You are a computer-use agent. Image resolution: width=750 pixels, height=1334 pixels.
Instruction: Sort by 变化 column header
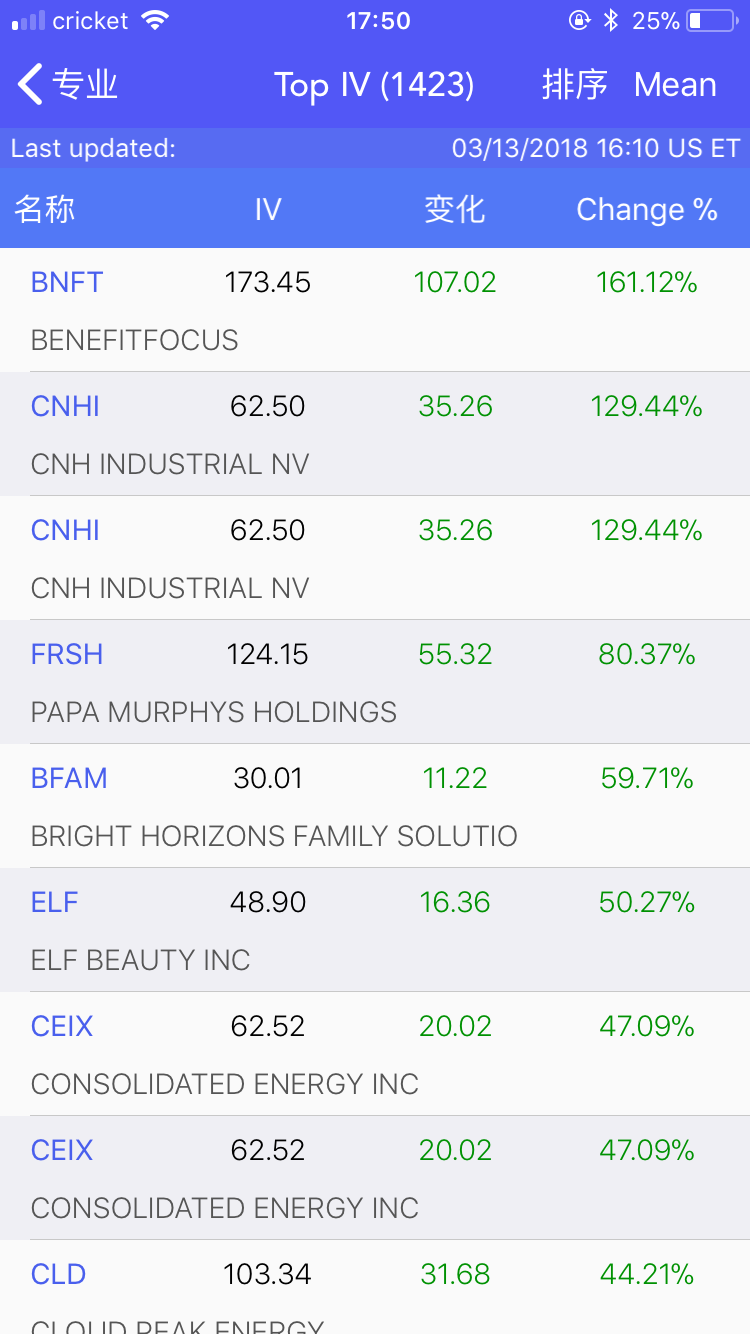tap(455, 209)
